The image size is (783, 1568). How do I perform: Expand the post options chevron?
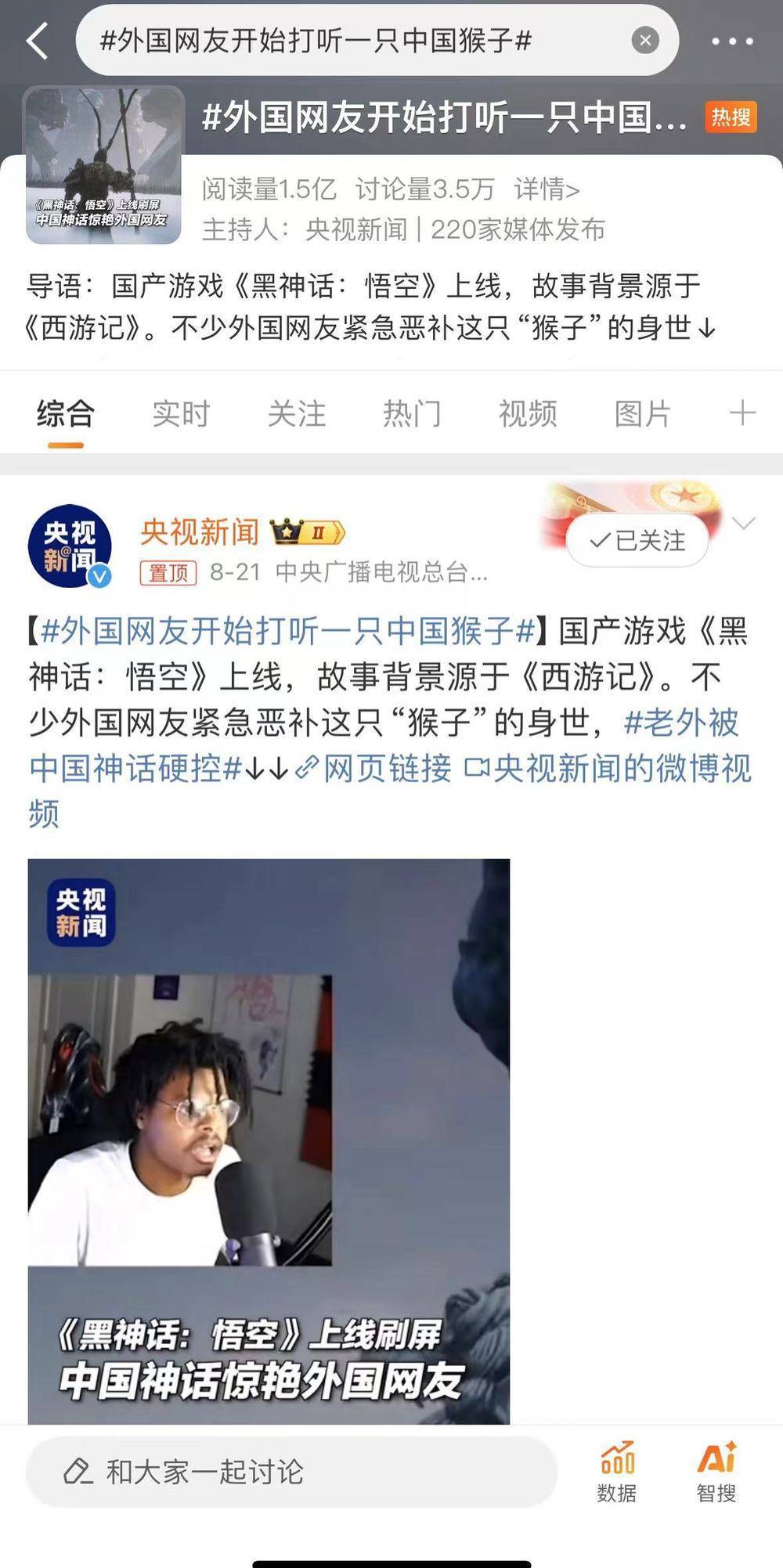point(743,523)
